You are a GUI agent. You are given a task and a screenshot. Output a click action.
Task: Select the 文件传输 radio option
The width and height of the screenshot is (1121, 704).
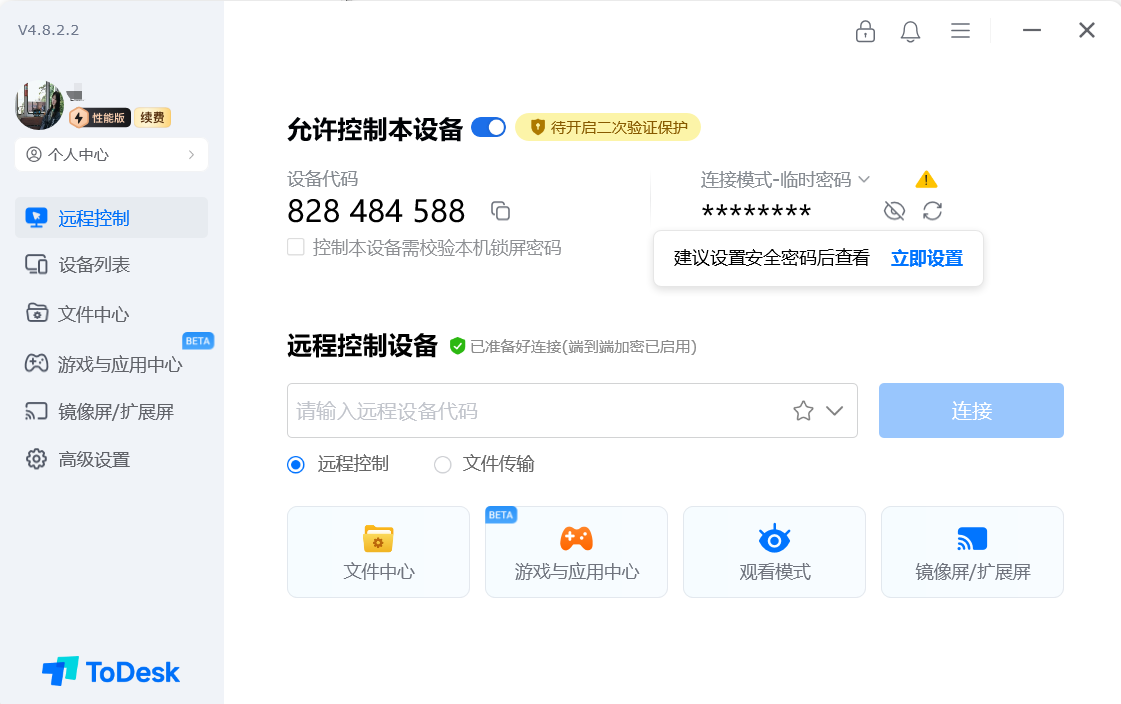pyautogui.click(x=443, y=464)
